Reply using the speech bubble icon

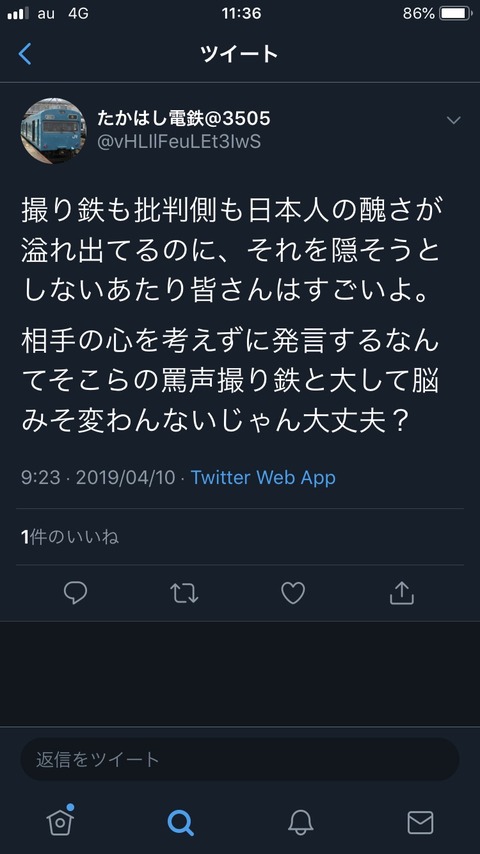[x=75, y=593]
